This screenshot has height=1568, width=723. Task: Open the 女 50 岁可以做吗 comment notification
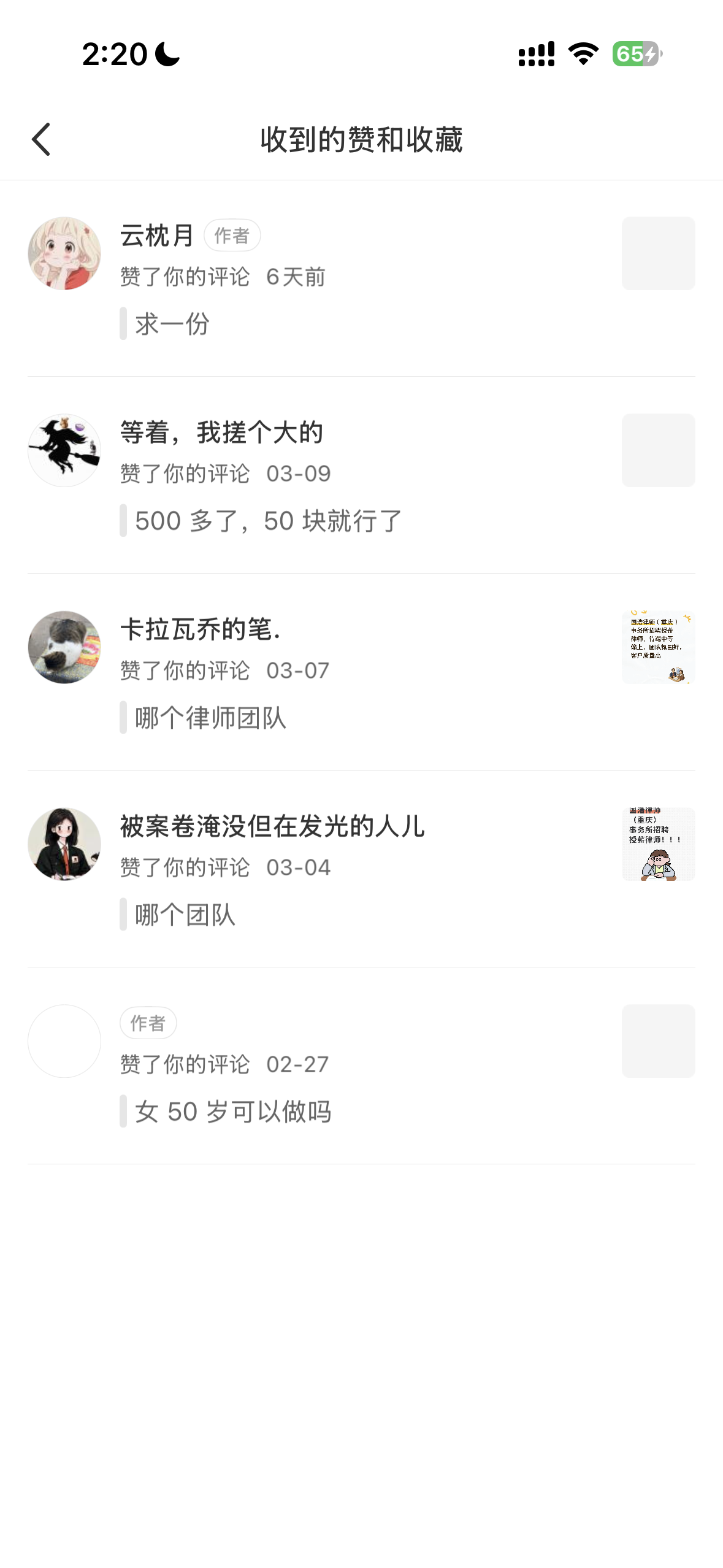[233, 1112]
